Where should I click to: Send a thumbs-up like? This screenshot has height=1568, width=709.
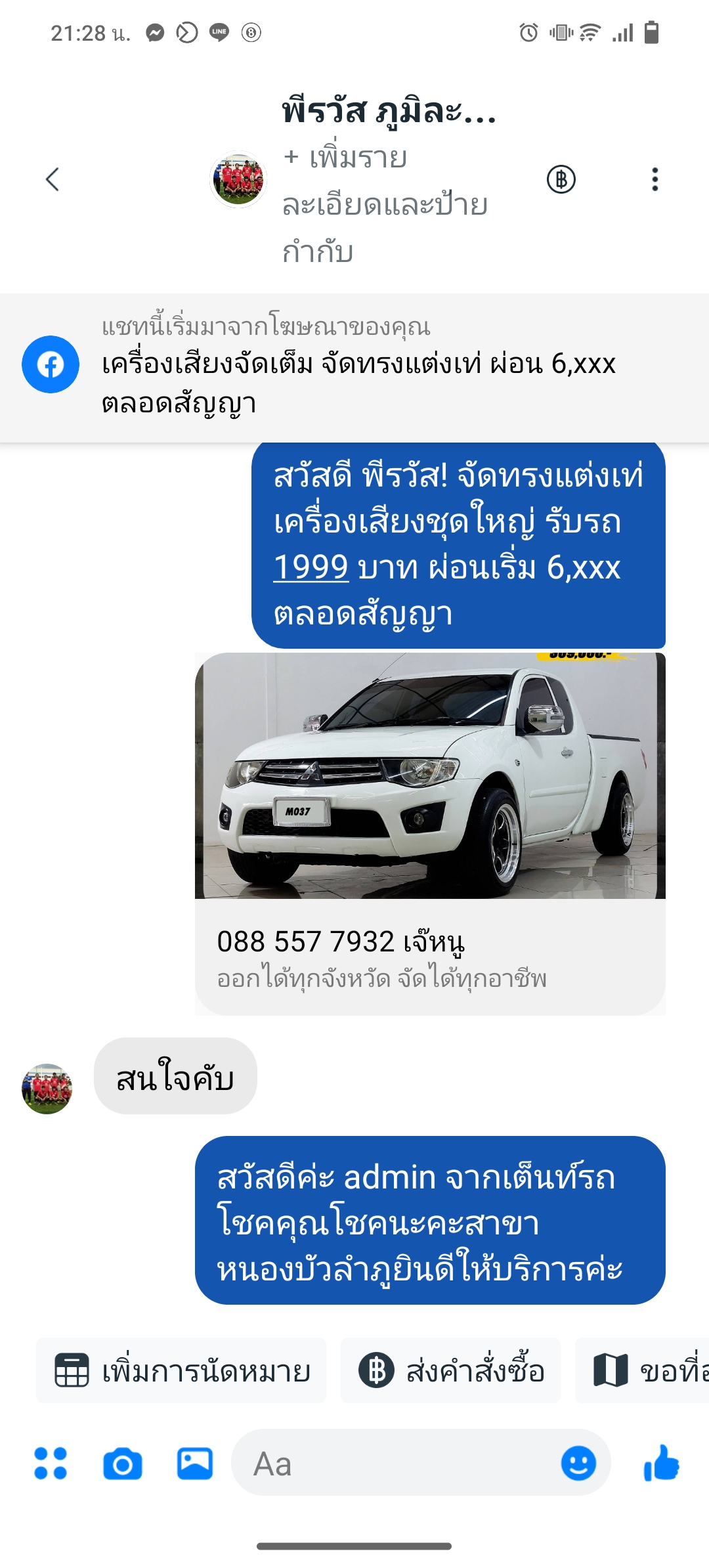pyautogui.click(x=661, y=1464)
